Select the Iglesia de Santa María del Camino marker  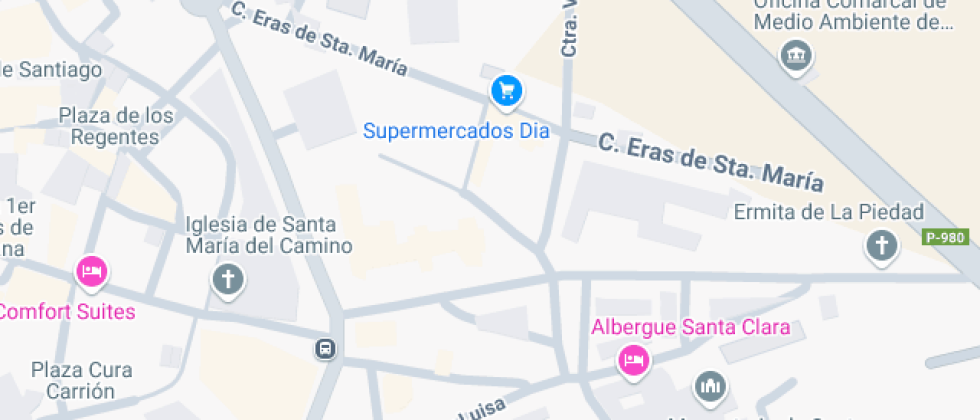point(228,279)
